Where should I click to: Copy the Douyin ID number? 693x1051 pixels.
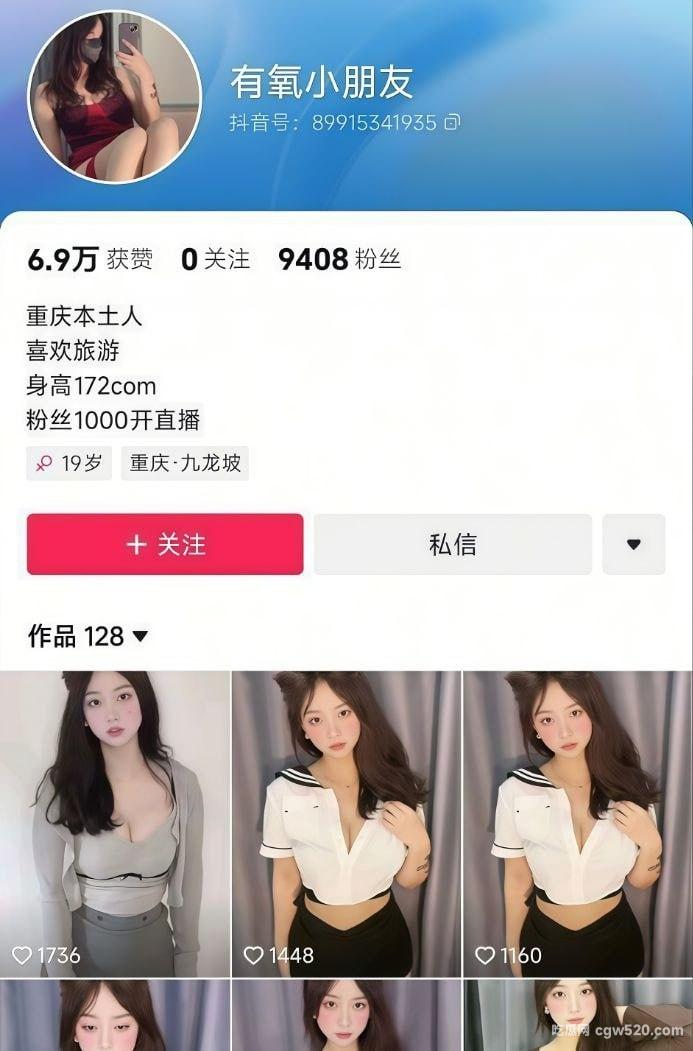click(x=452, y=123)
